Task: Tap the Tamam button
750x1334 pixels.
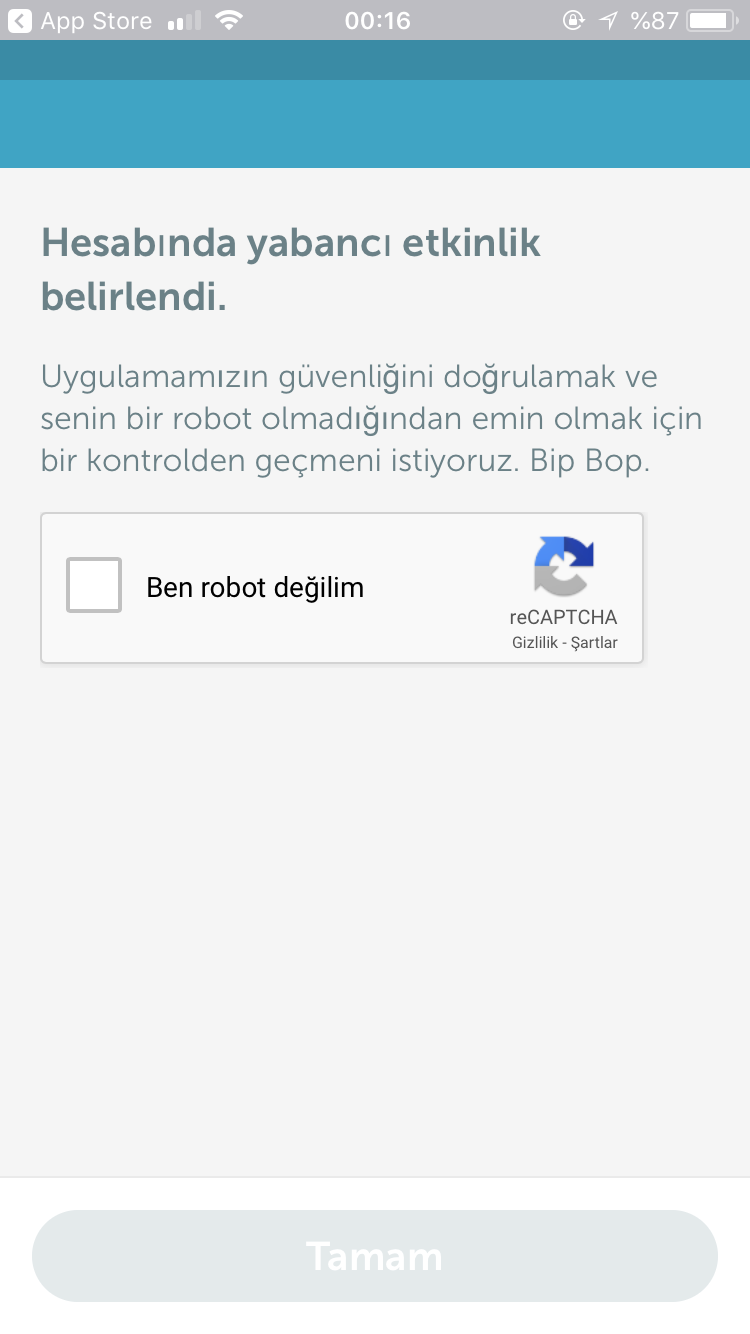Action: coord(375,1256)
